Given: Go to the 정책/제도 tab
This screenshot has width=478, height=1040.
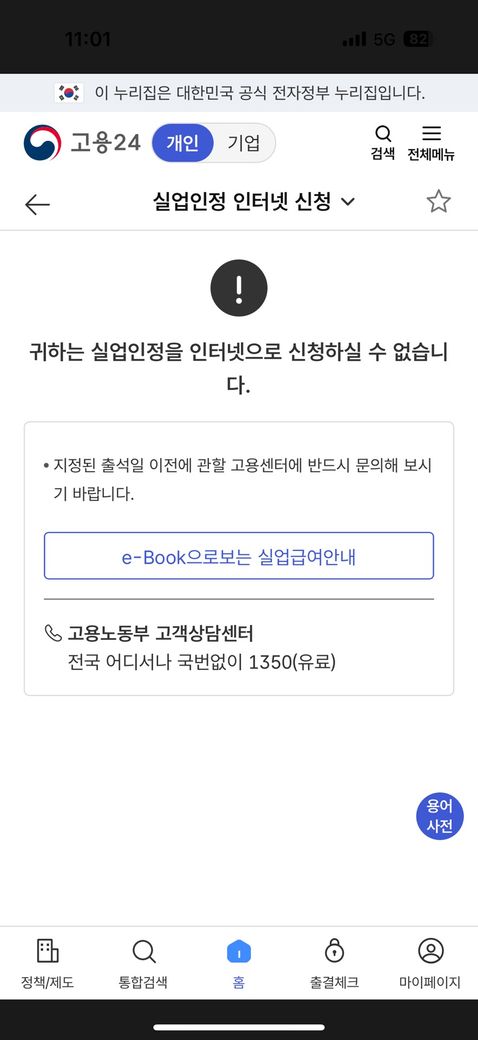Looking at the screenshot, I should pyautogui.click(x=48, y=964).
